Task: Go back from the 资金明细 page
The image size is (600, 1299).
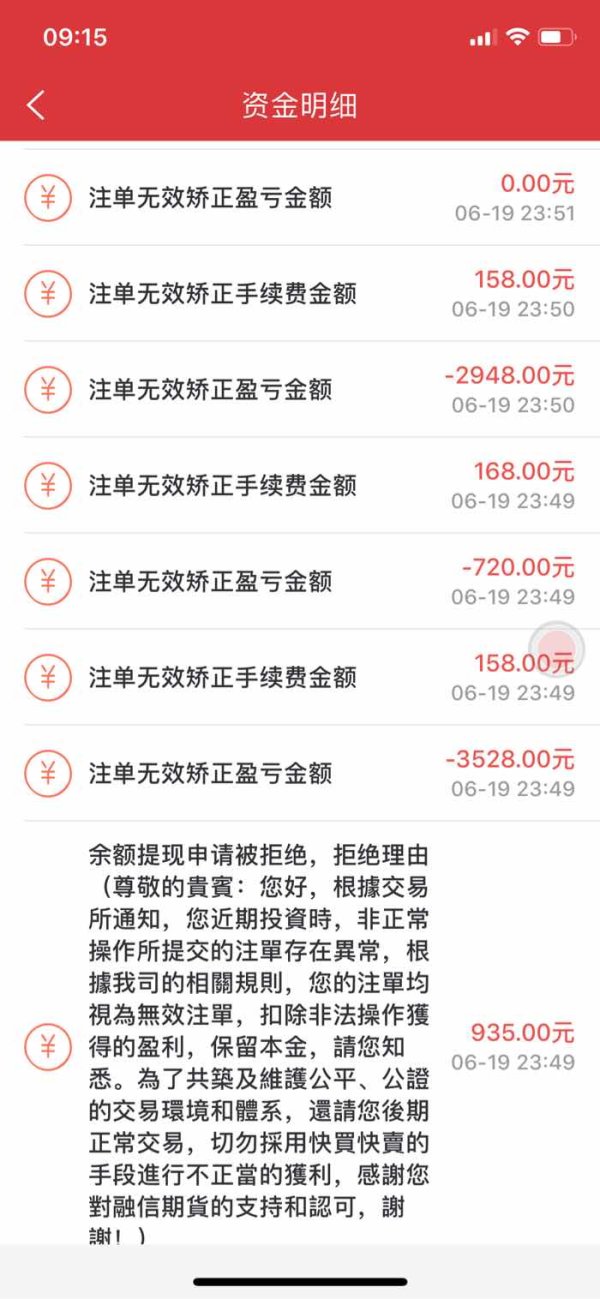Action: click(x=36, y=105)
